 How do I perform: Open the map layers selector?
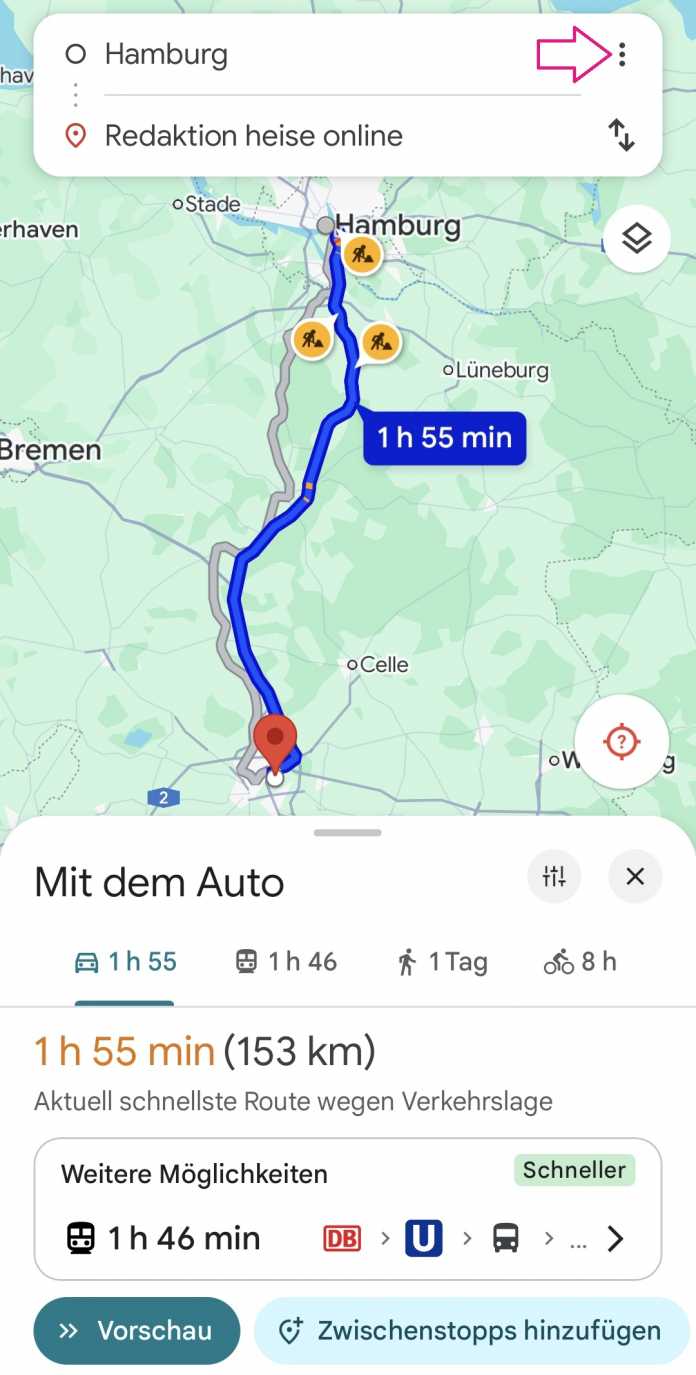pyautogui.click(x=637, y=239)
